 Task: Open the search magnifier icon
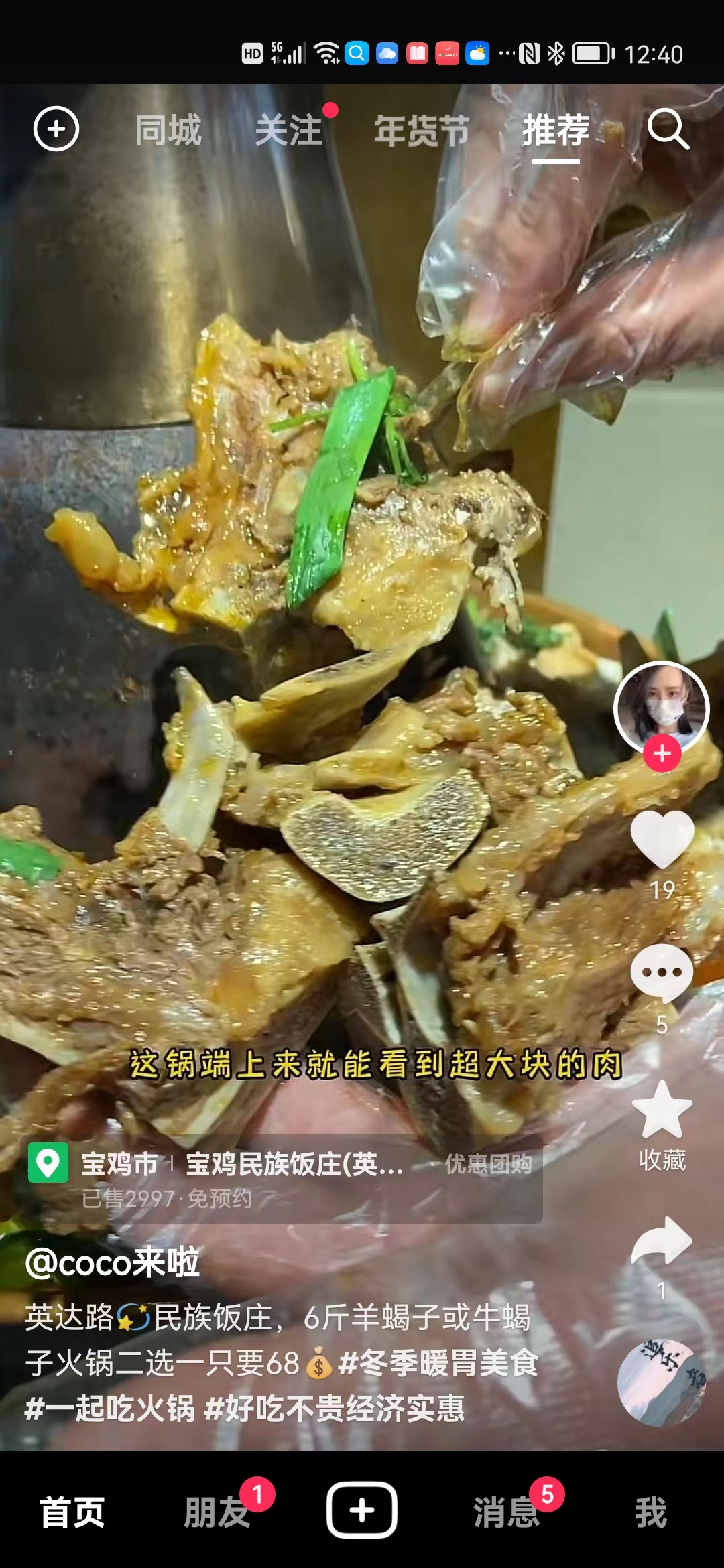click(x=668, y=129)
